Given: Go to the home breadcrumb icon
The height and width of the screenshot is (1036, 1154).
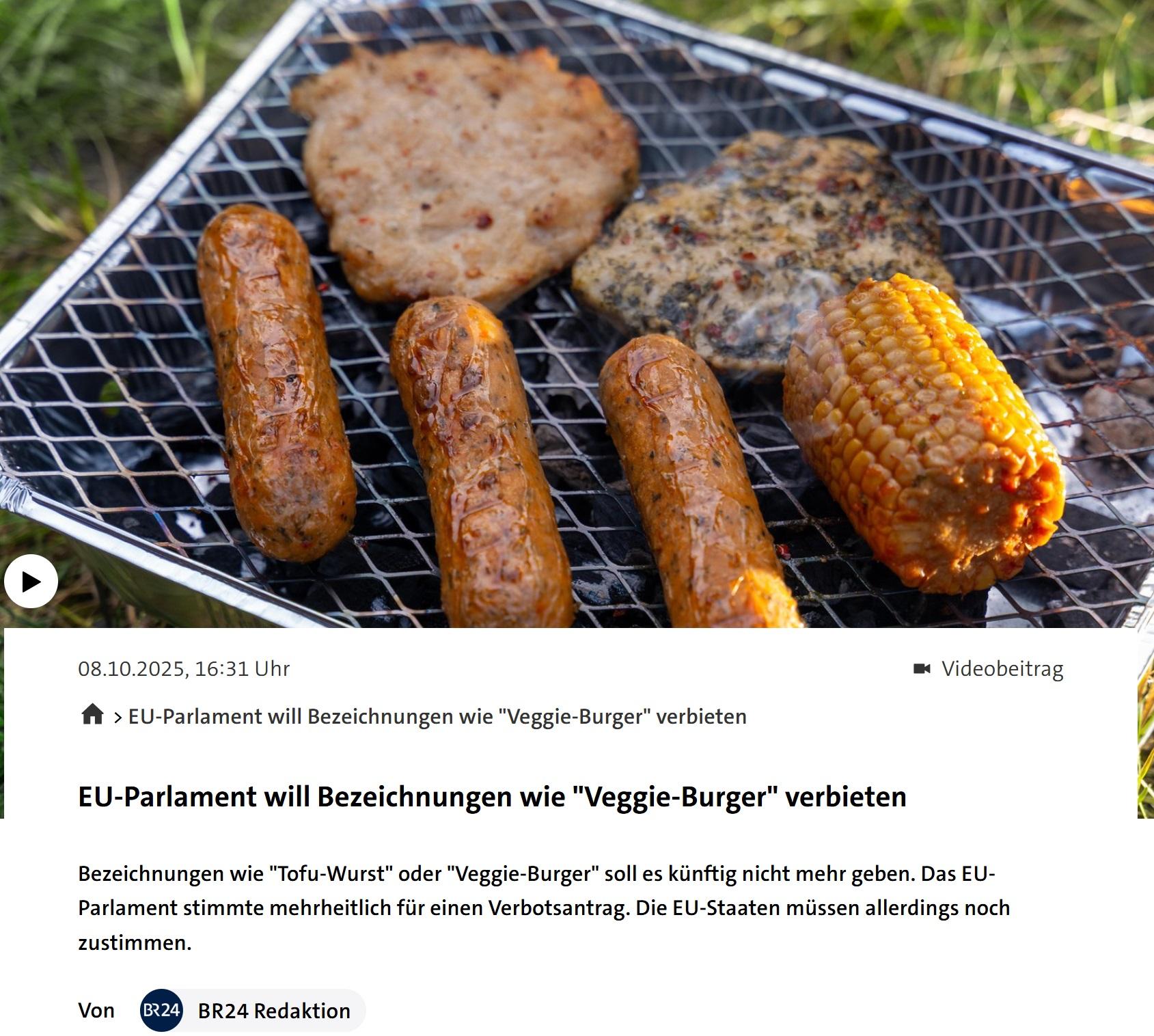Looking at the screenshot, I should point(92,715).
